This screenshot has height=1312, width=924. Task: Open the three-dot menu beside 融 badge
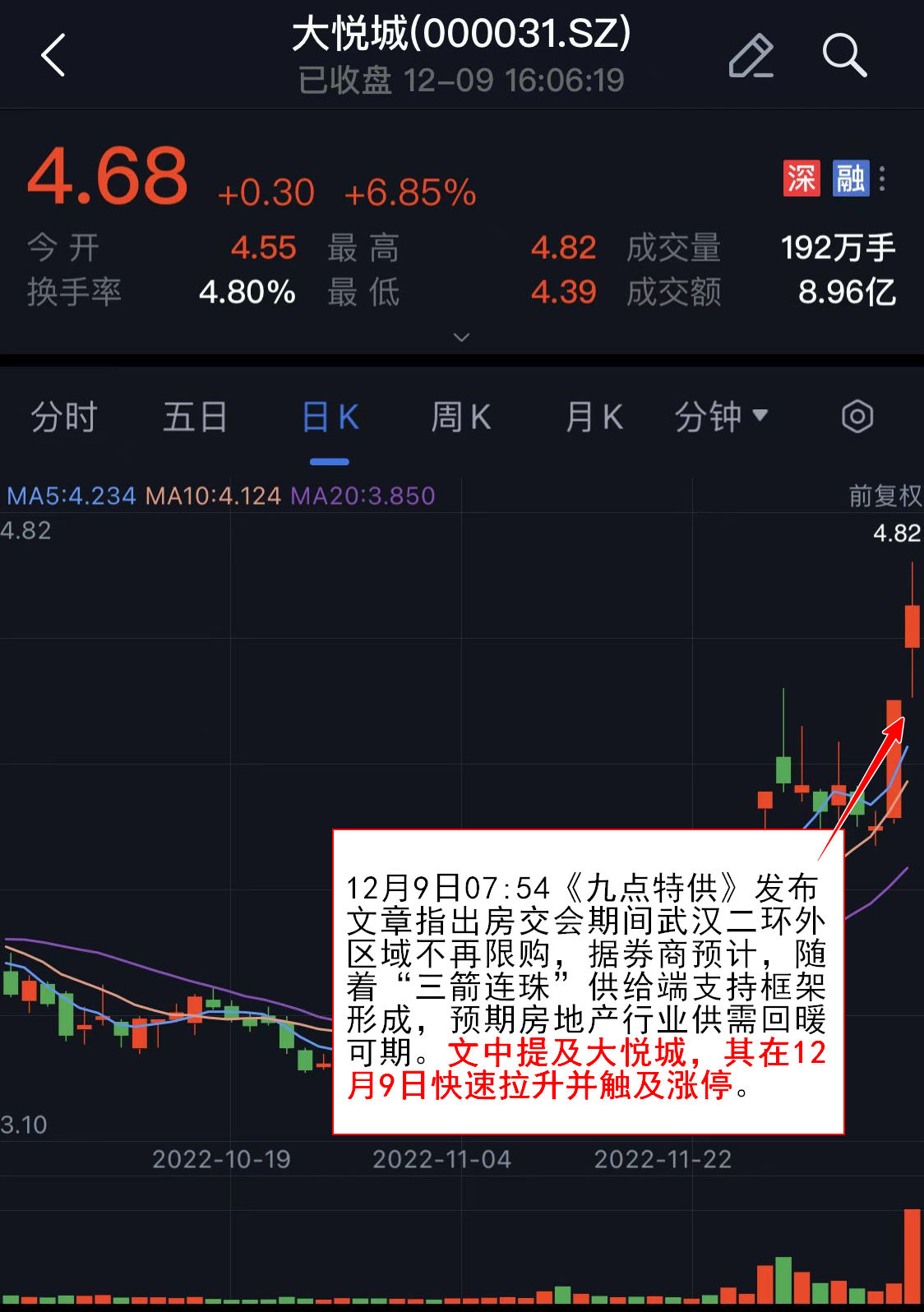pyautogui.click(x=882, y=178)
